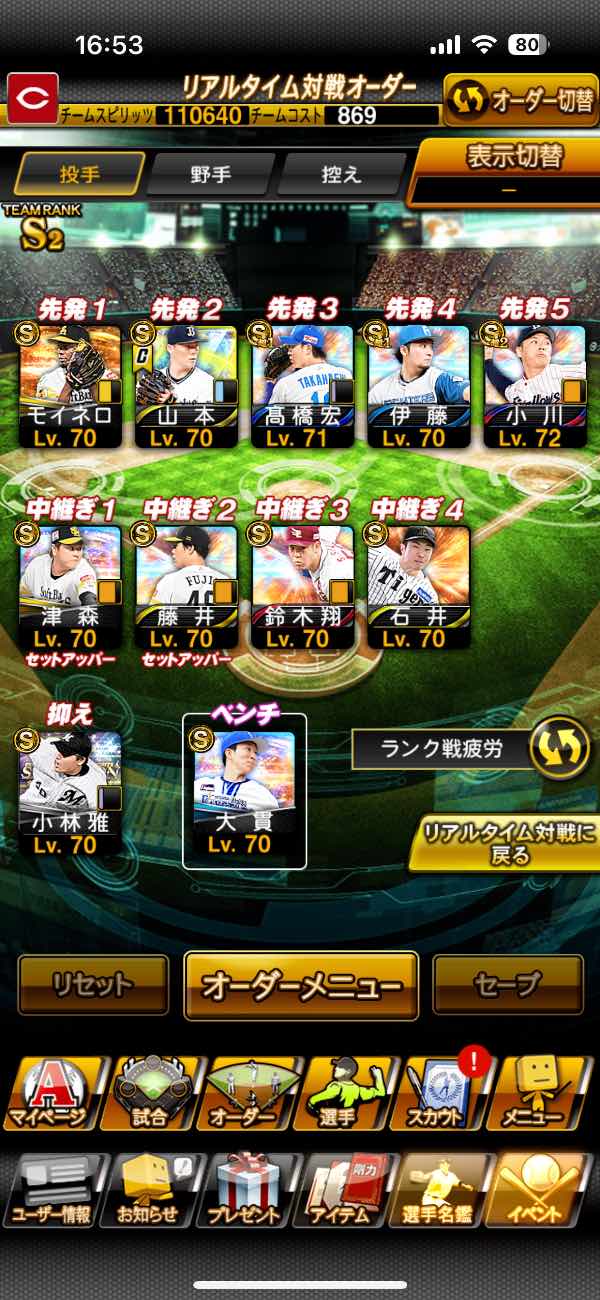Select starter card 高橋宏

coord(302,385)
